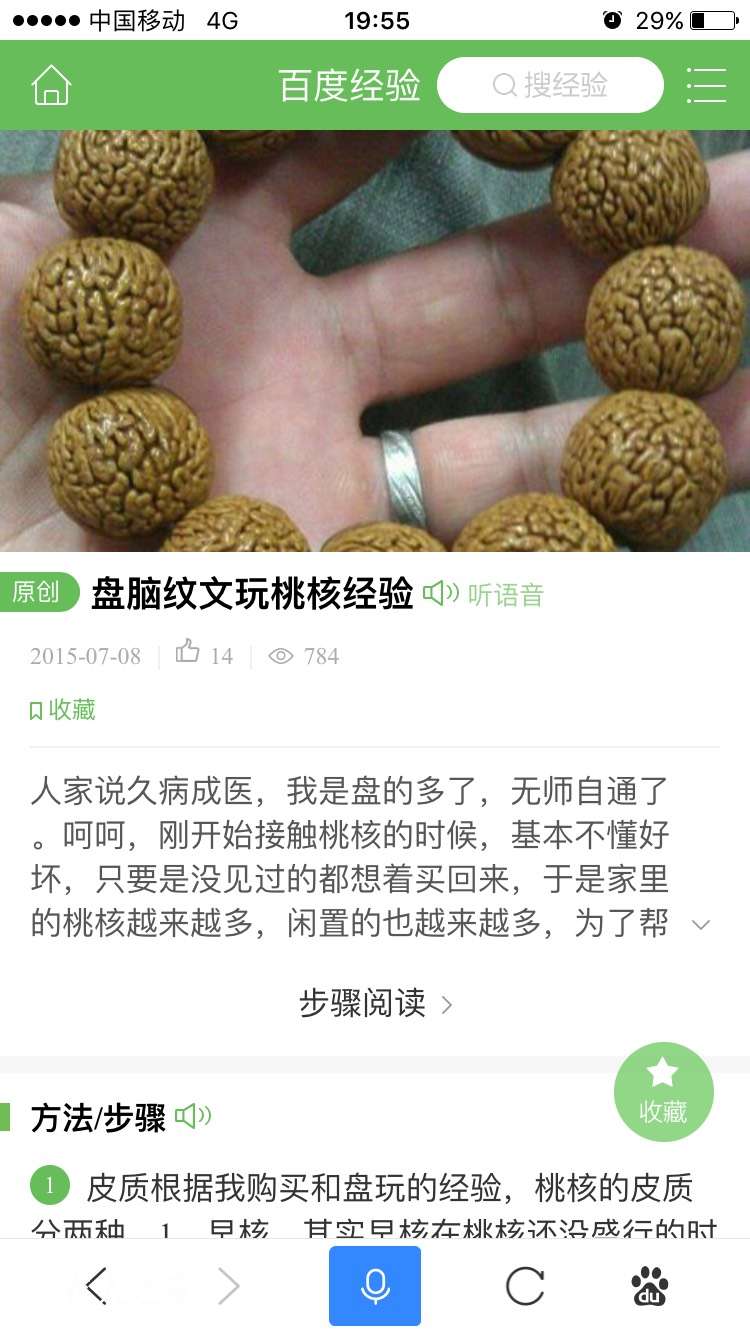
Task: Expand the article introduction text
Action: click(x=701, y=924)
